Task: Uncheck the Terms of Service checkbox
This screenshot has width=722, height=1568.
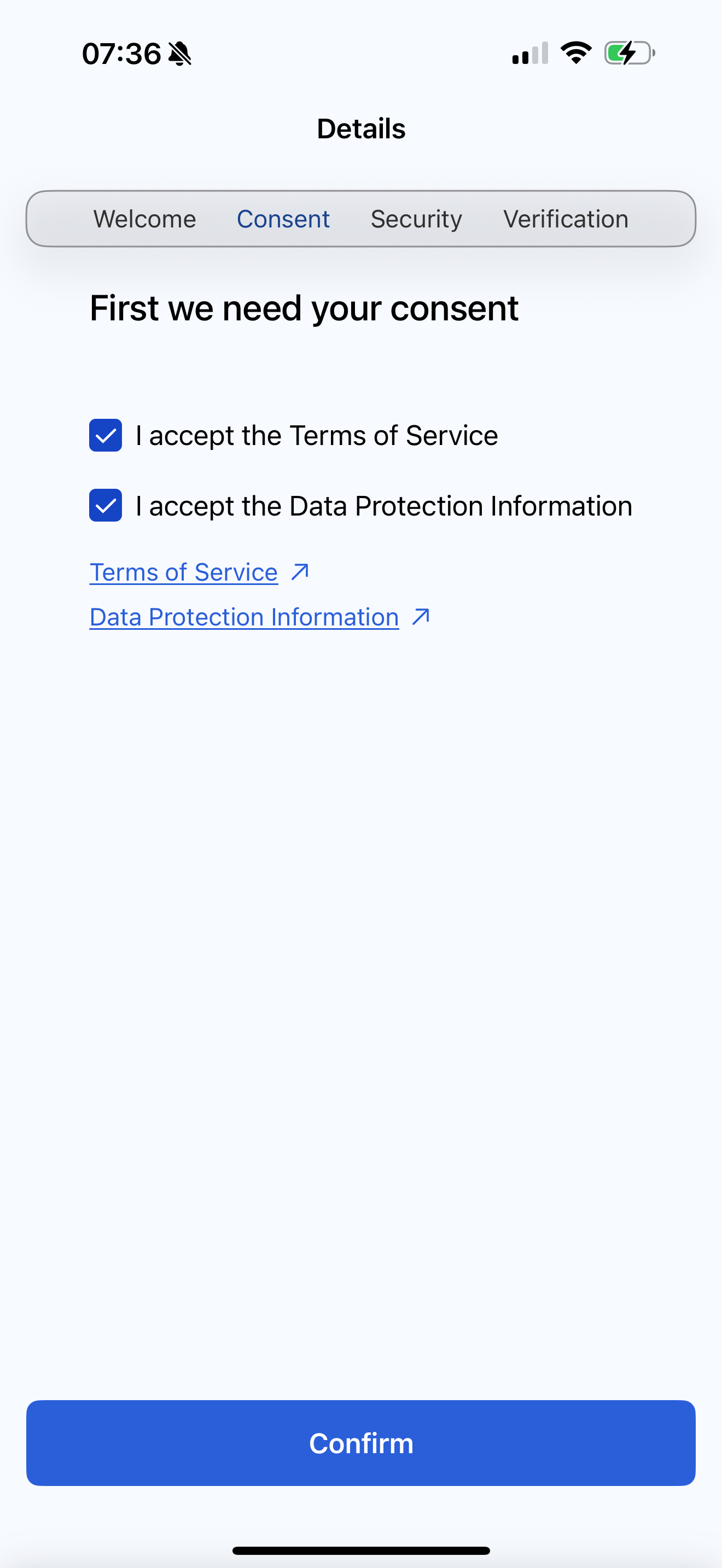Action: pyautogui.click(x=106, y=435)
